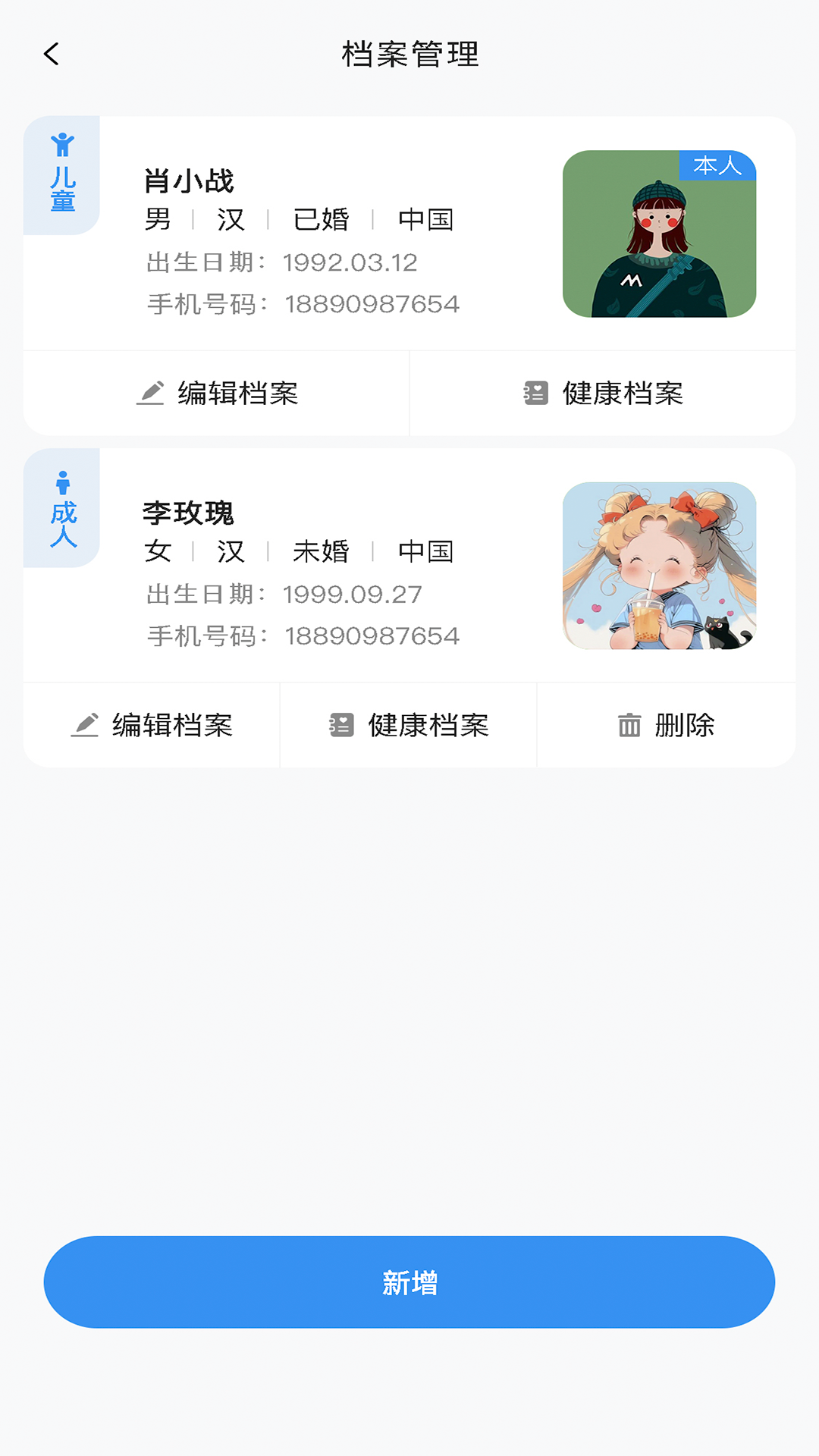
Task: Click the child figure icon on 儿童 badge
Action: pyautogui.click(x=62, y=143)
